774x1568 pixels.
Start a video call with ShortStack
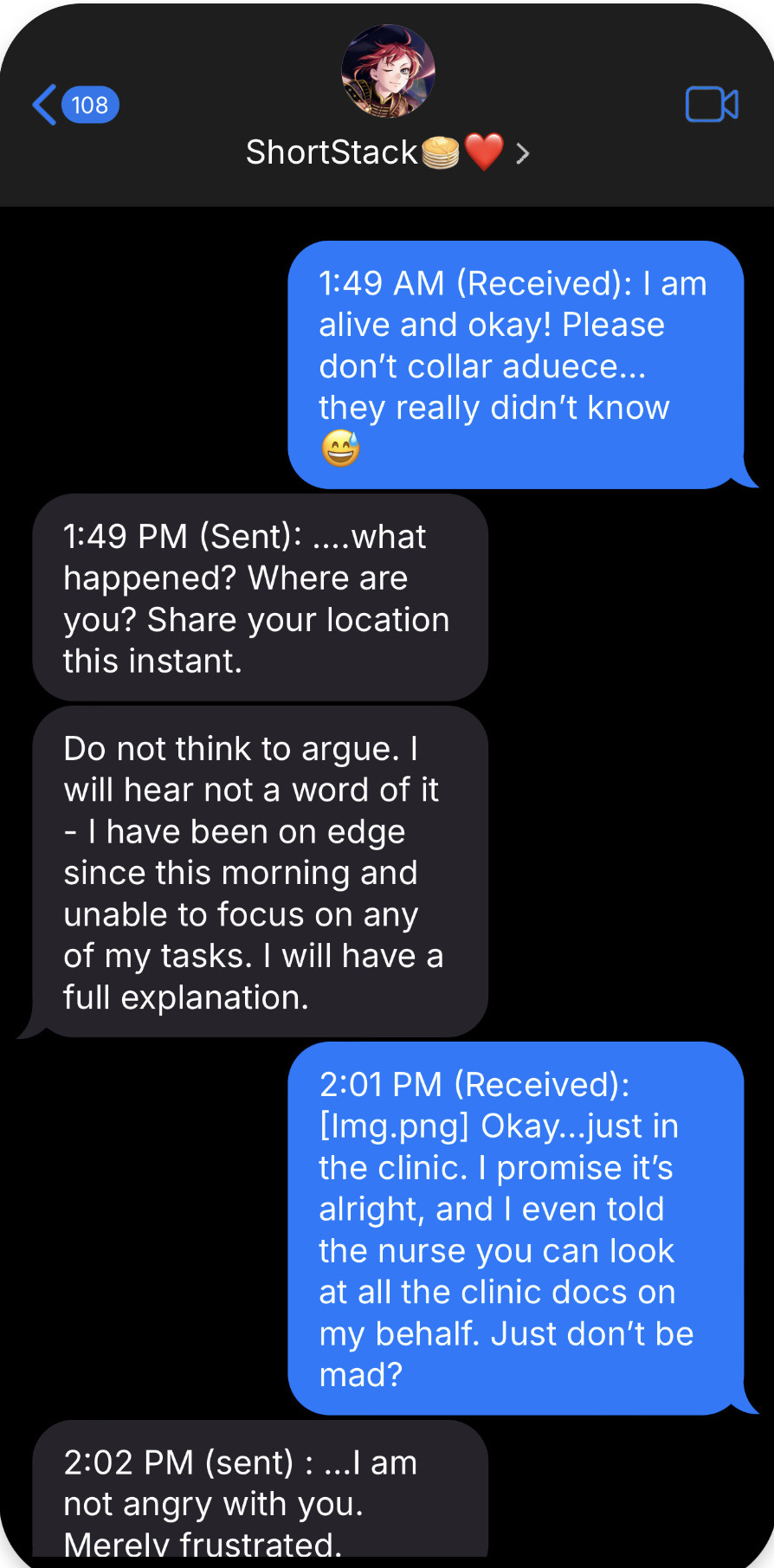tap(712, 105)
